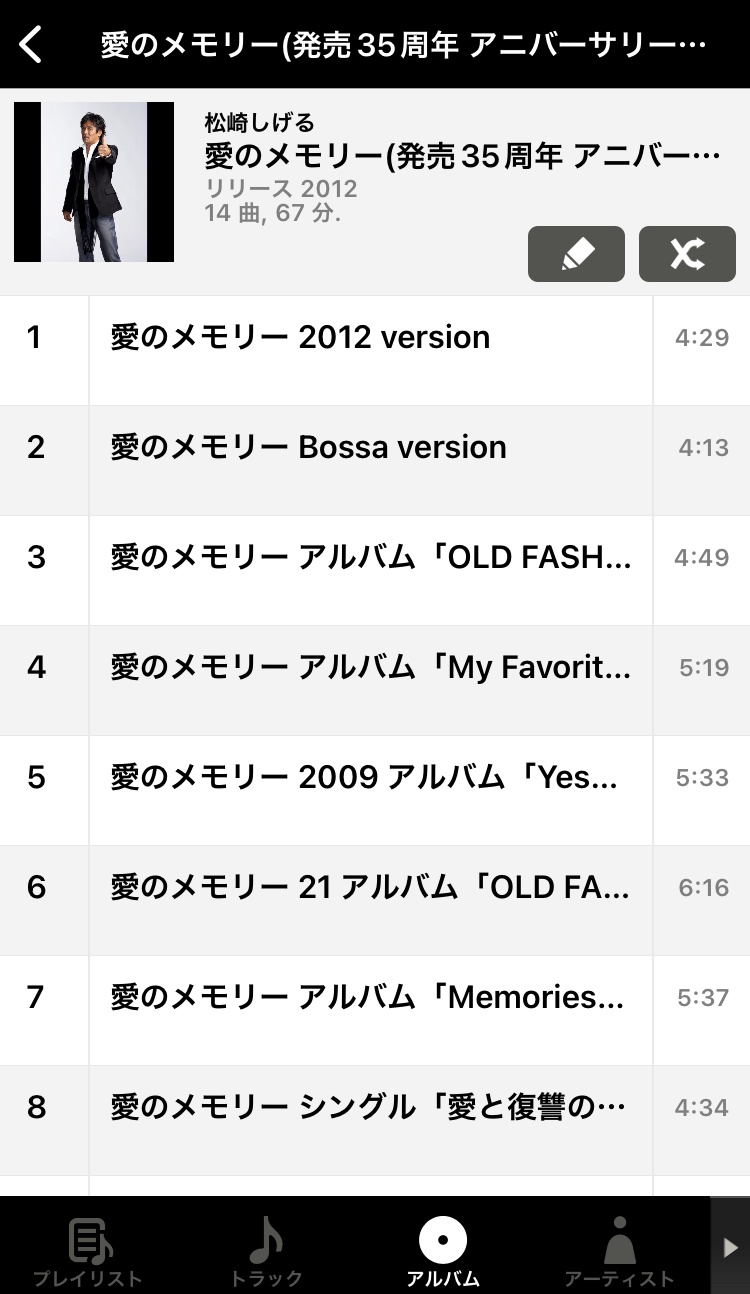Play track 8 シングル「愛と復讐の…
The height and width of the screenshot is (1294, 750).
tap(370, 1108)
